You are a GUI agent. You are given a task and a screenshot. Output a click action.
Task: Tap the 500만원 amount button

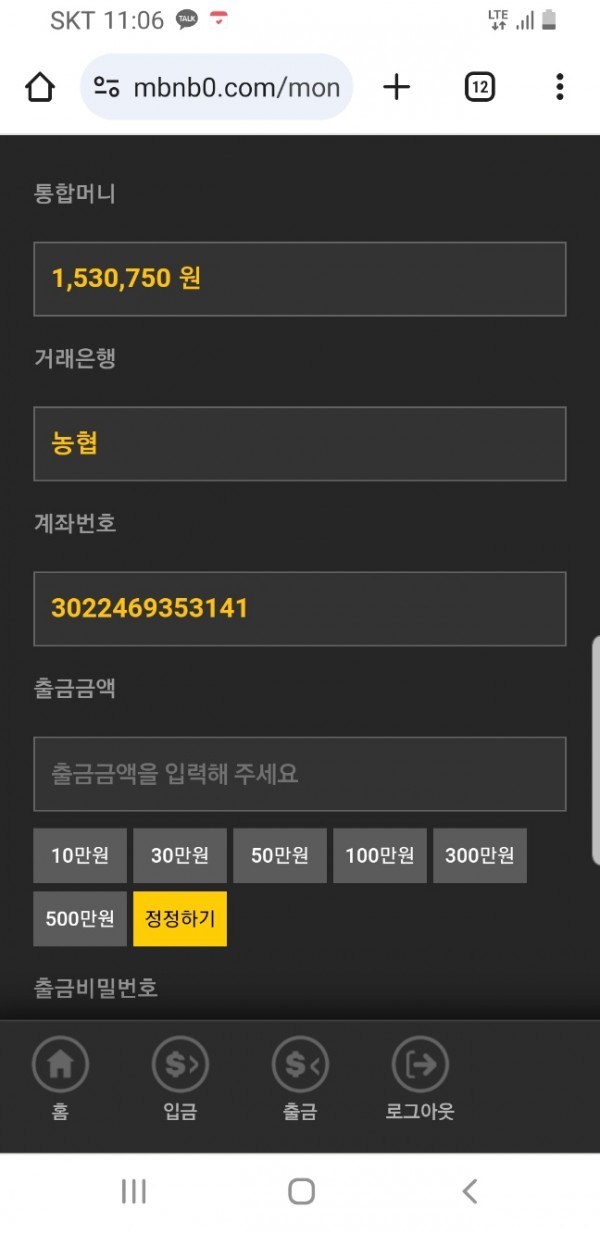coord(80,919)
